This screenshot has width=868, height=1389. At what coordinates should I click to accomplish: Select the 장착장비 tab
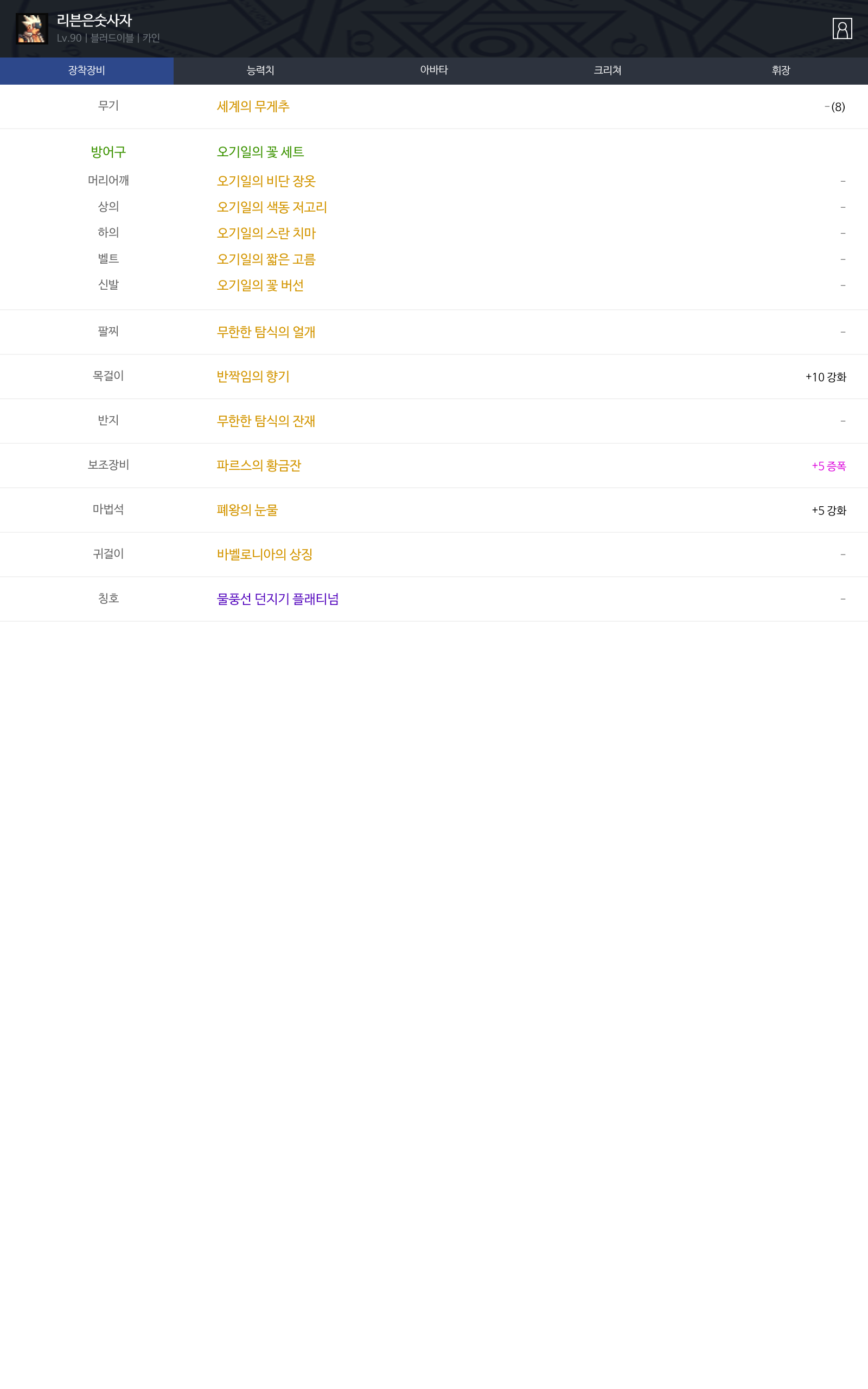pos(87,71)
